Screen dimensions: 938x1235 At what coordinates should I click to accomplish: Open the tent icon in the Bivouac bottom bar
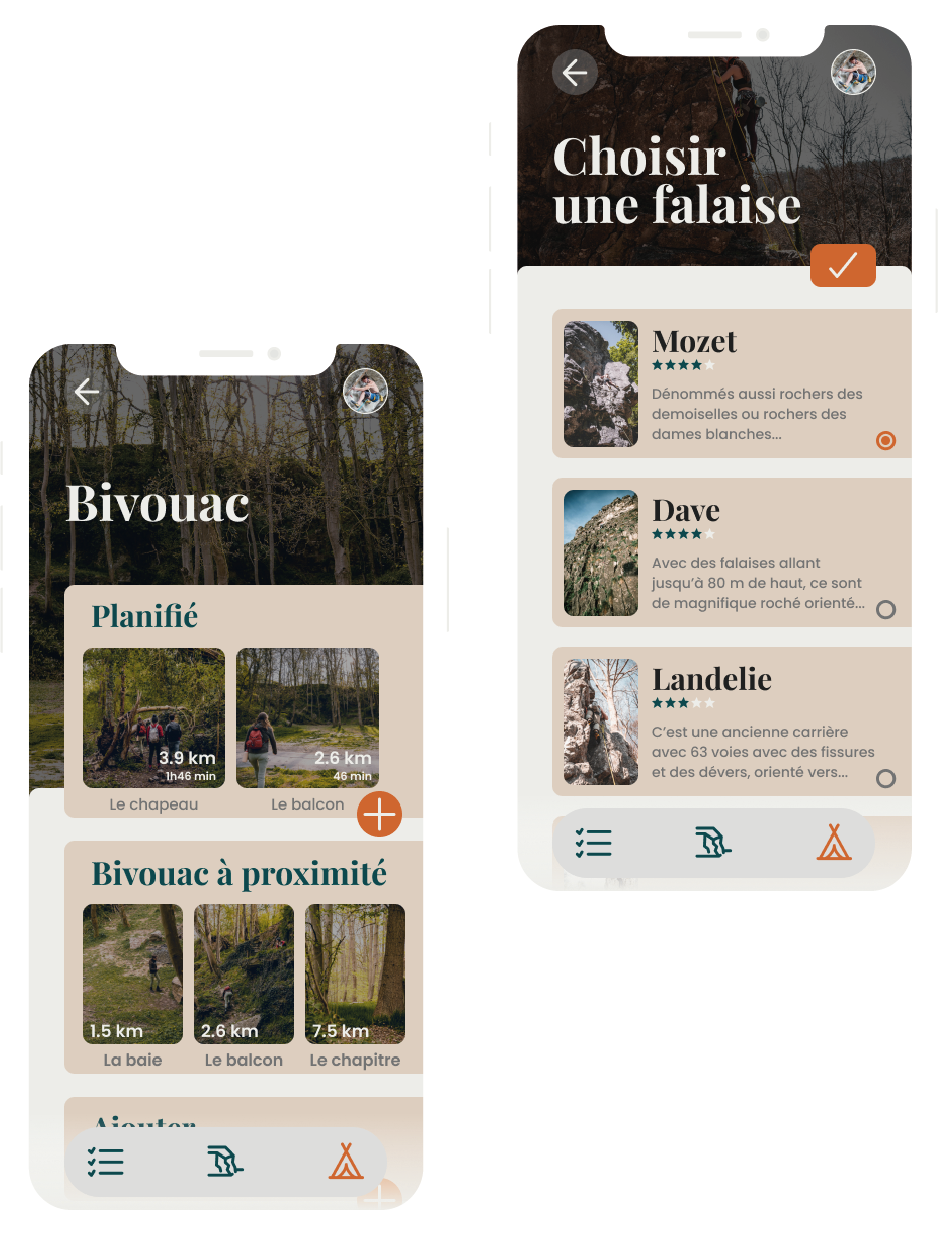346,1161
